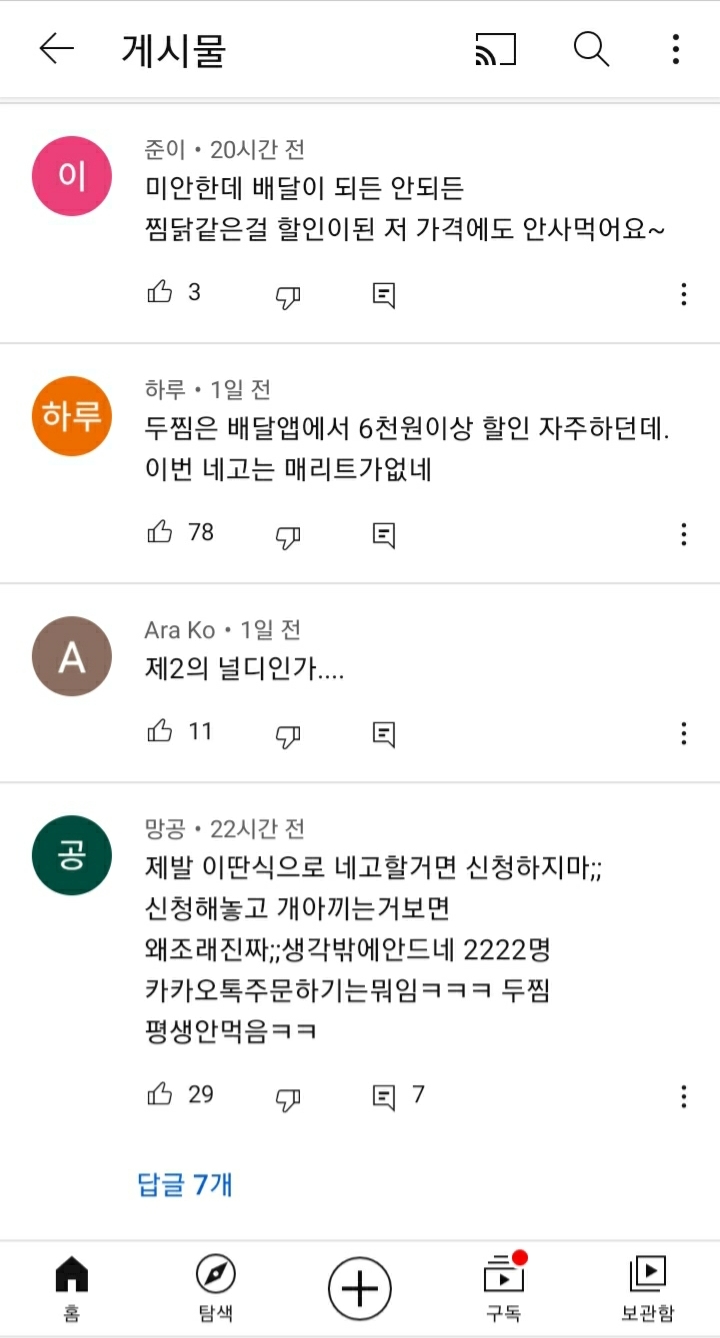
Task: Switch to the 탐색 tab
Action: (x=216, y=1288)
